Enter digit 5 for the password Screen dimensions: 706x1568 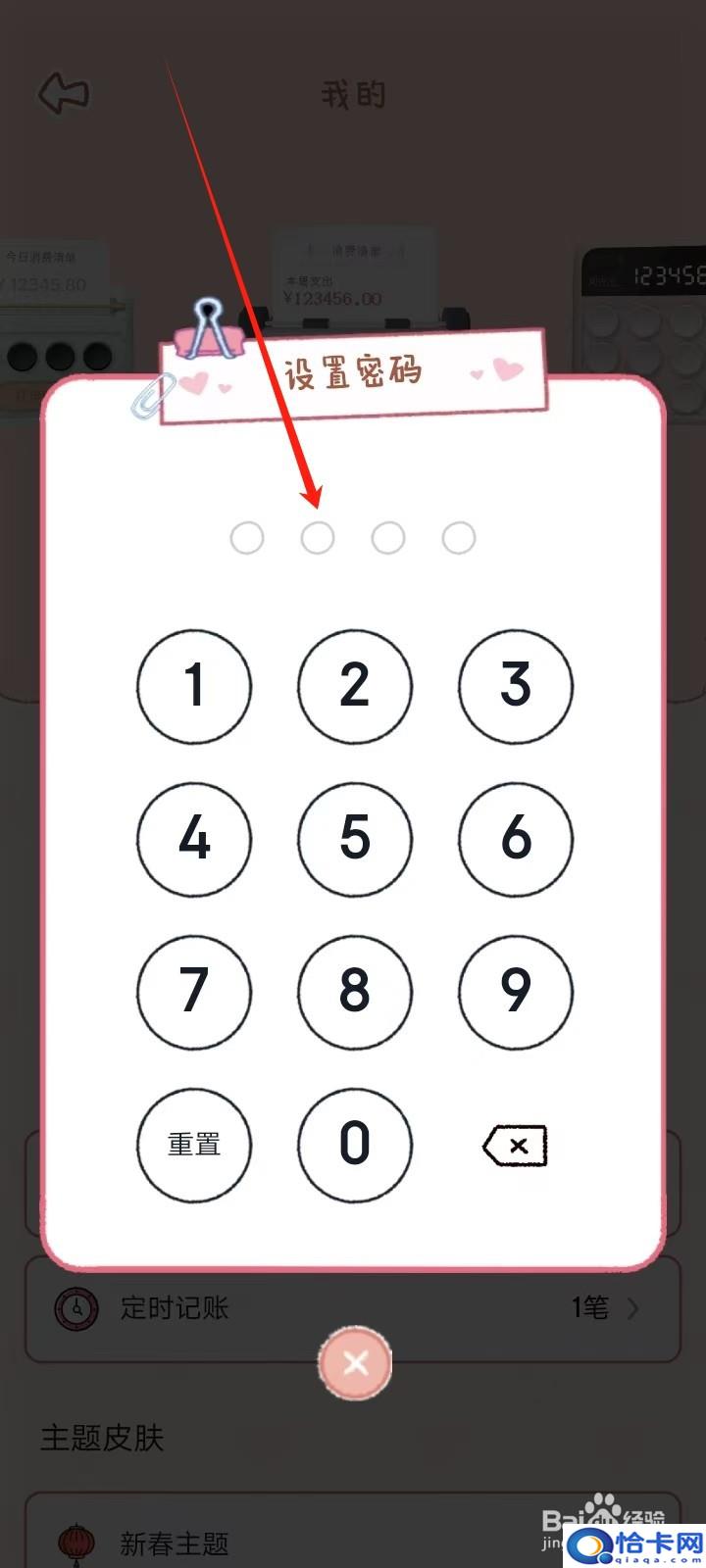coord(355,838)
